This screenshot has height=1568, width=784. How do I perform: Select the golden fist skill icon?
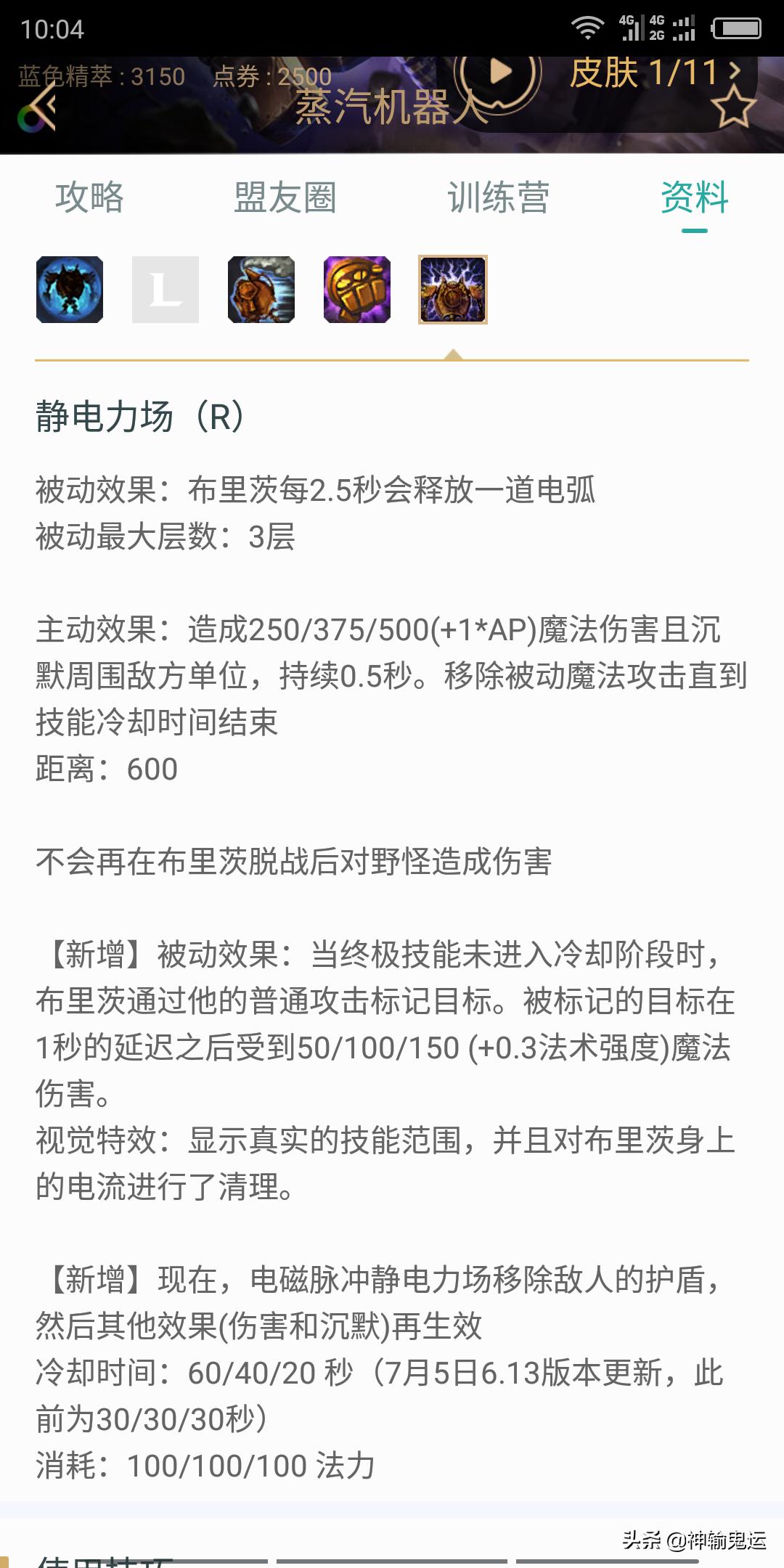357,290
